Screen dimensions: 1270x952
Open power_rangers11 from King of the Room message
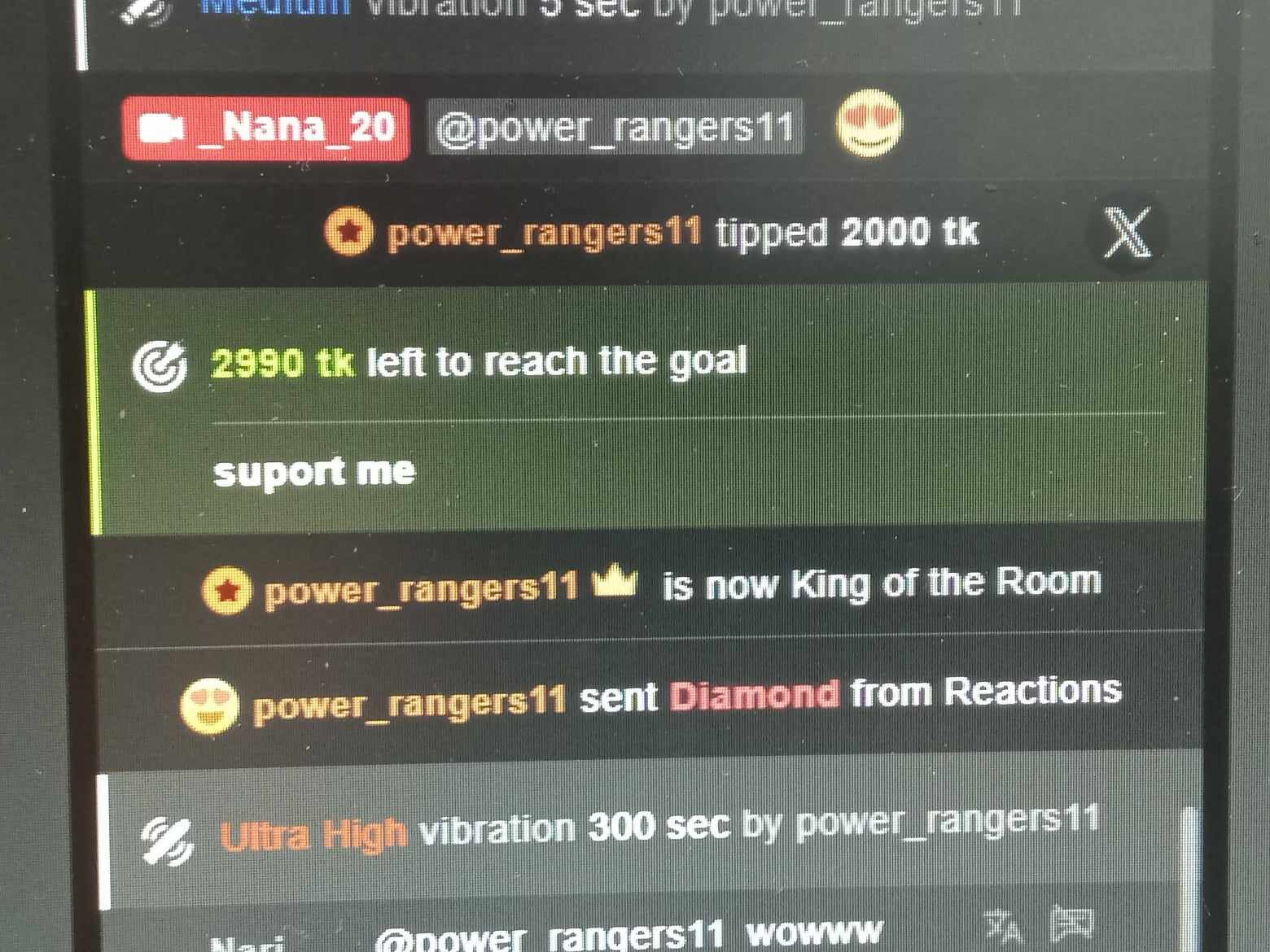tap(421, 589)
